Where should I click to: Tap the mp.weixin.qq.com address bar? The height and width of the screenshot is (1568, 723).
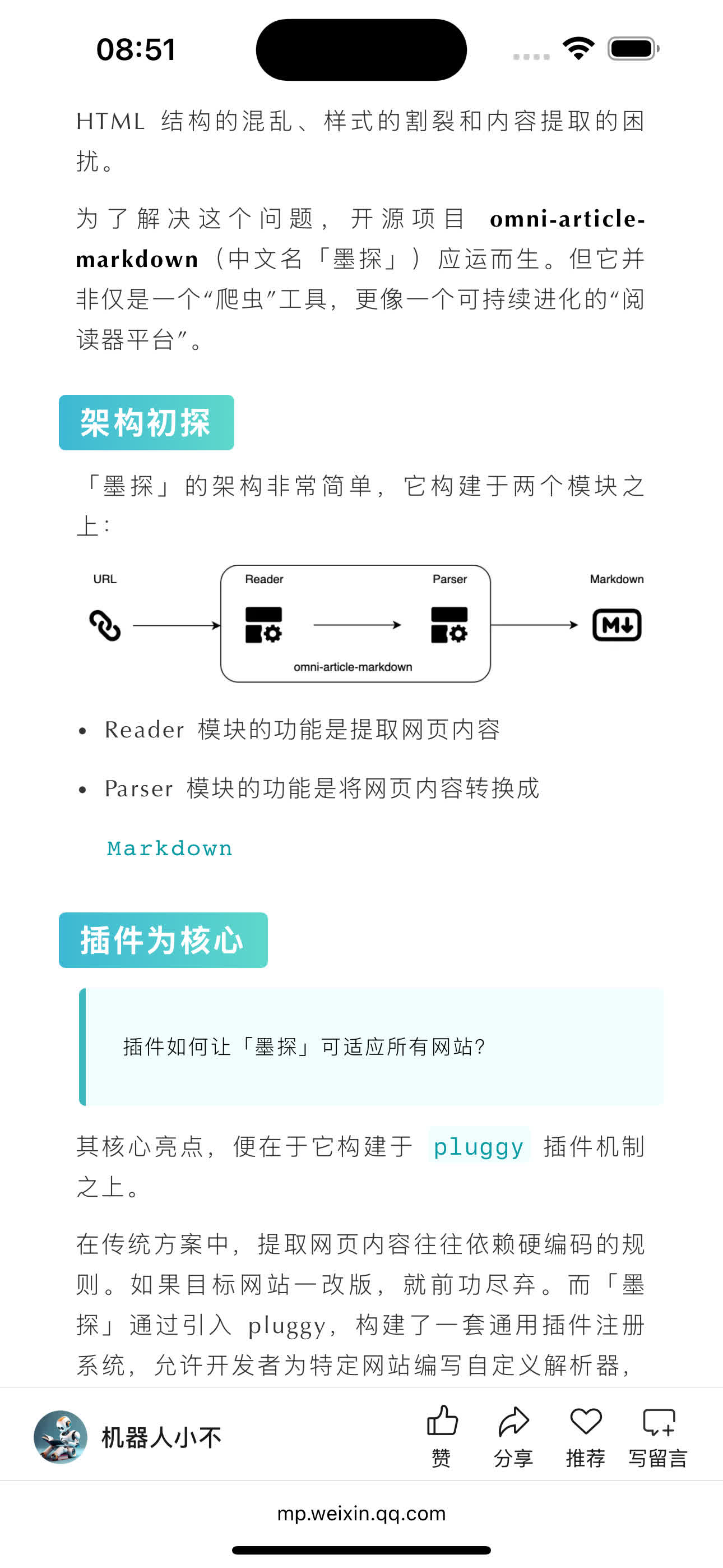point(361,1513)
